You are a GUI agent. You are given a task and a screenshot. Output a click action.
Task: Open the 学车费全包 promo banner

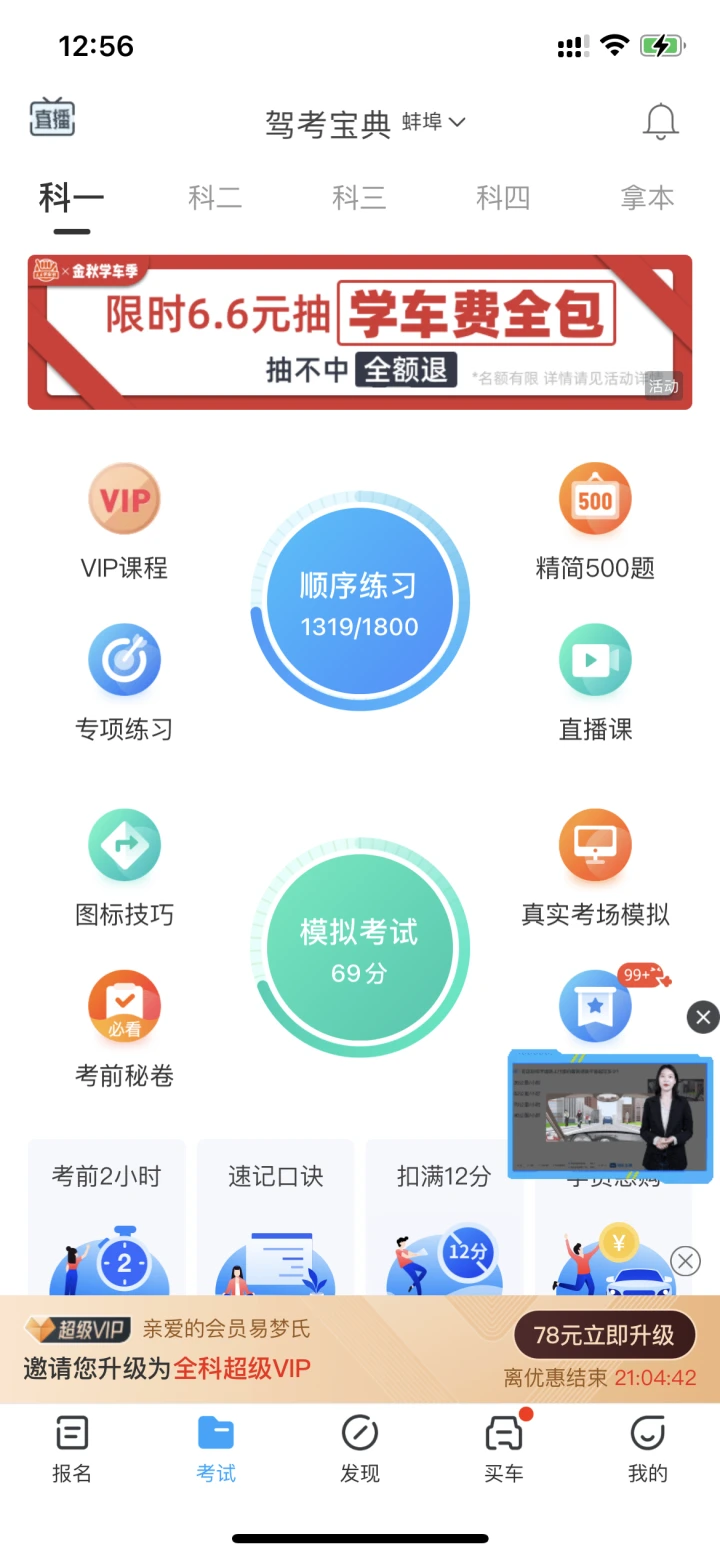[360, 332]
